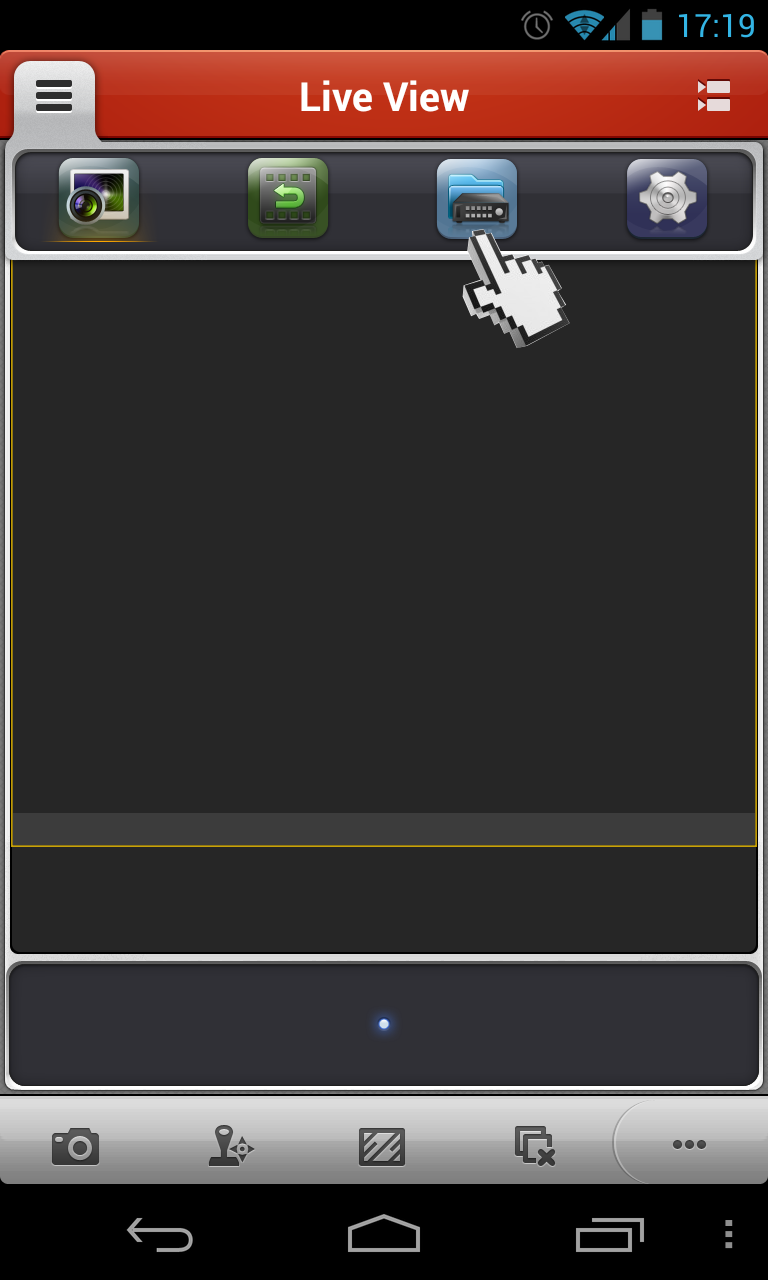Open the hamburger menu button
The width and height of the screenshot is (768, 1280).
click(54, 97)
